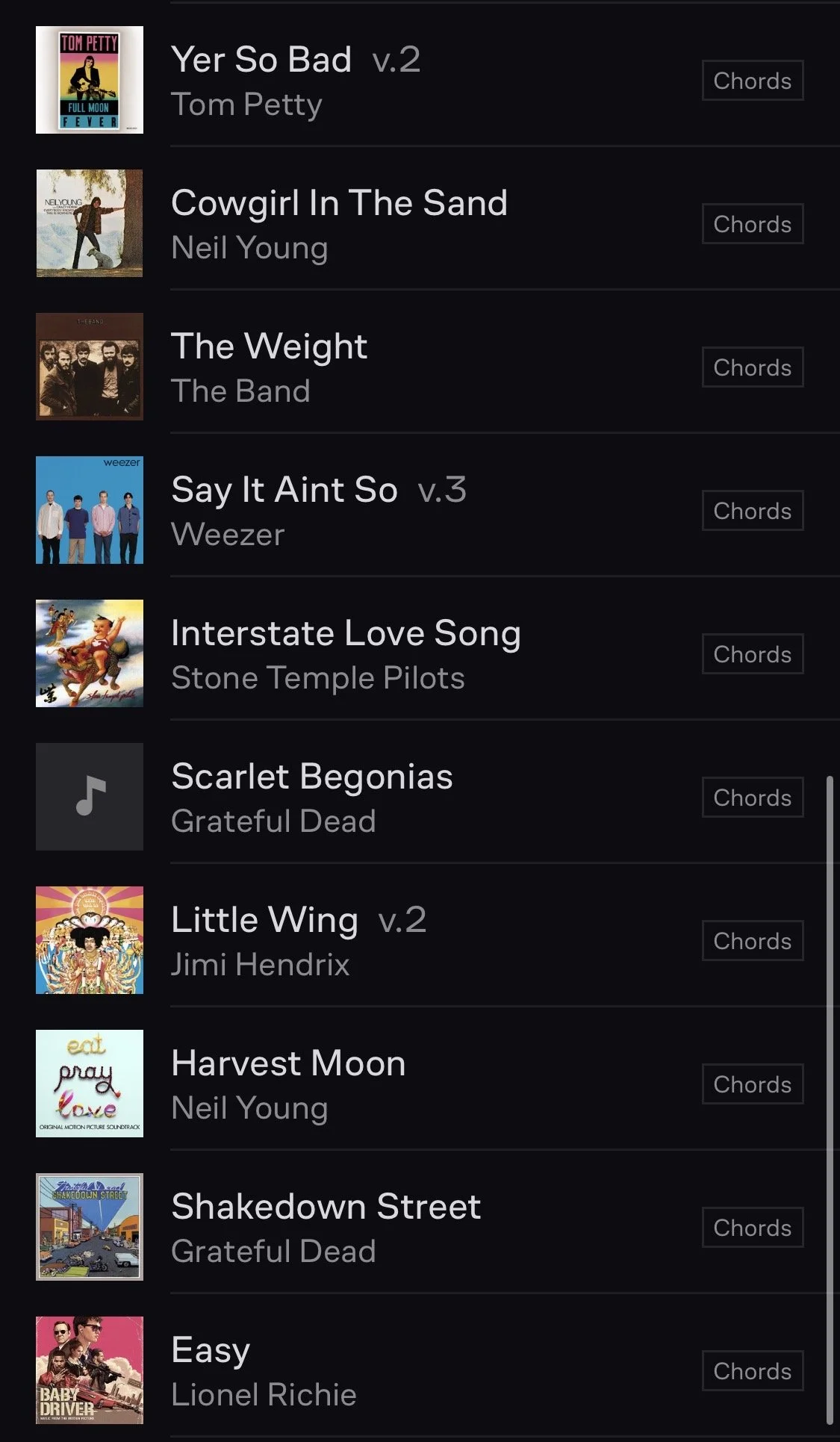Open Easy by Lionel Richie
Viewport: 840px width, 1442px height.
(211, 1351)
